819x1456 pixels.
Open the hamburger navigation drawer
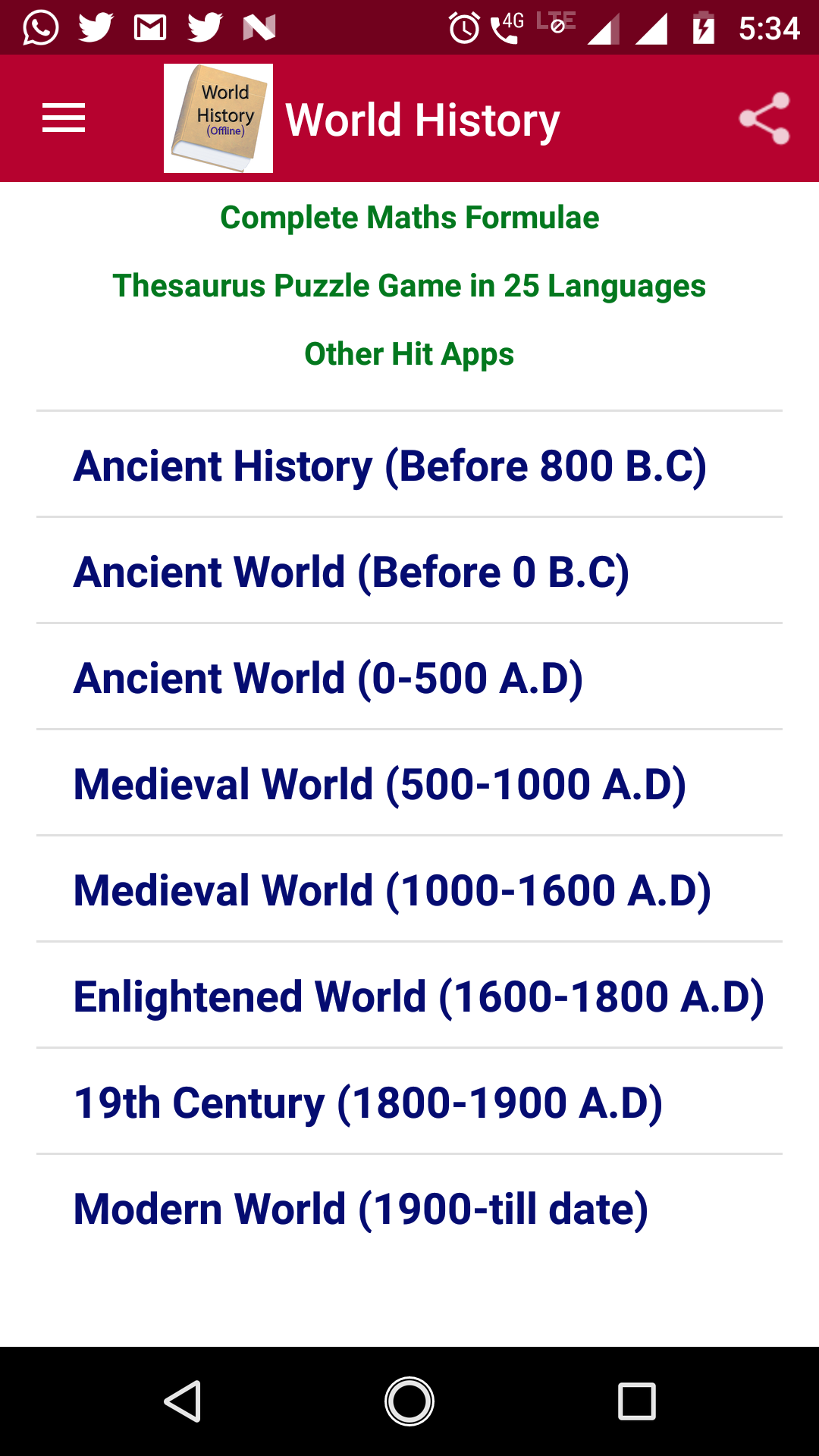(x=64, y=118)
